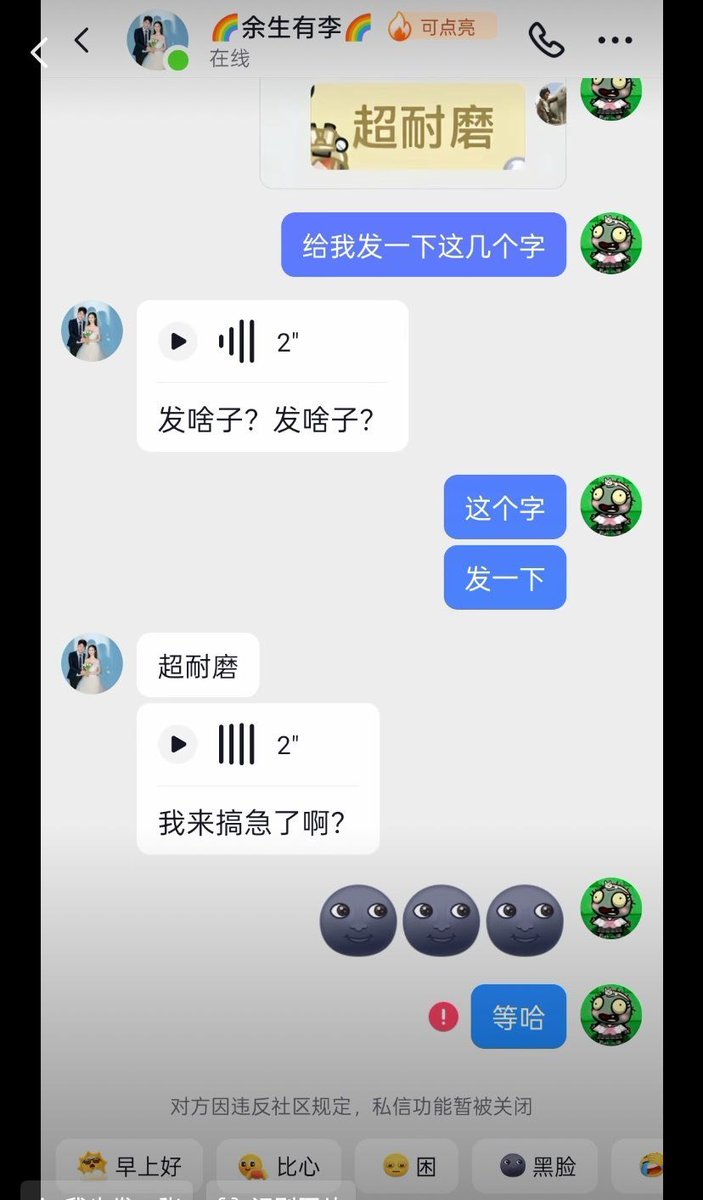Play the voice message 我来搞急了啊？
This screenshot has height=1200, width=703.
178,744
